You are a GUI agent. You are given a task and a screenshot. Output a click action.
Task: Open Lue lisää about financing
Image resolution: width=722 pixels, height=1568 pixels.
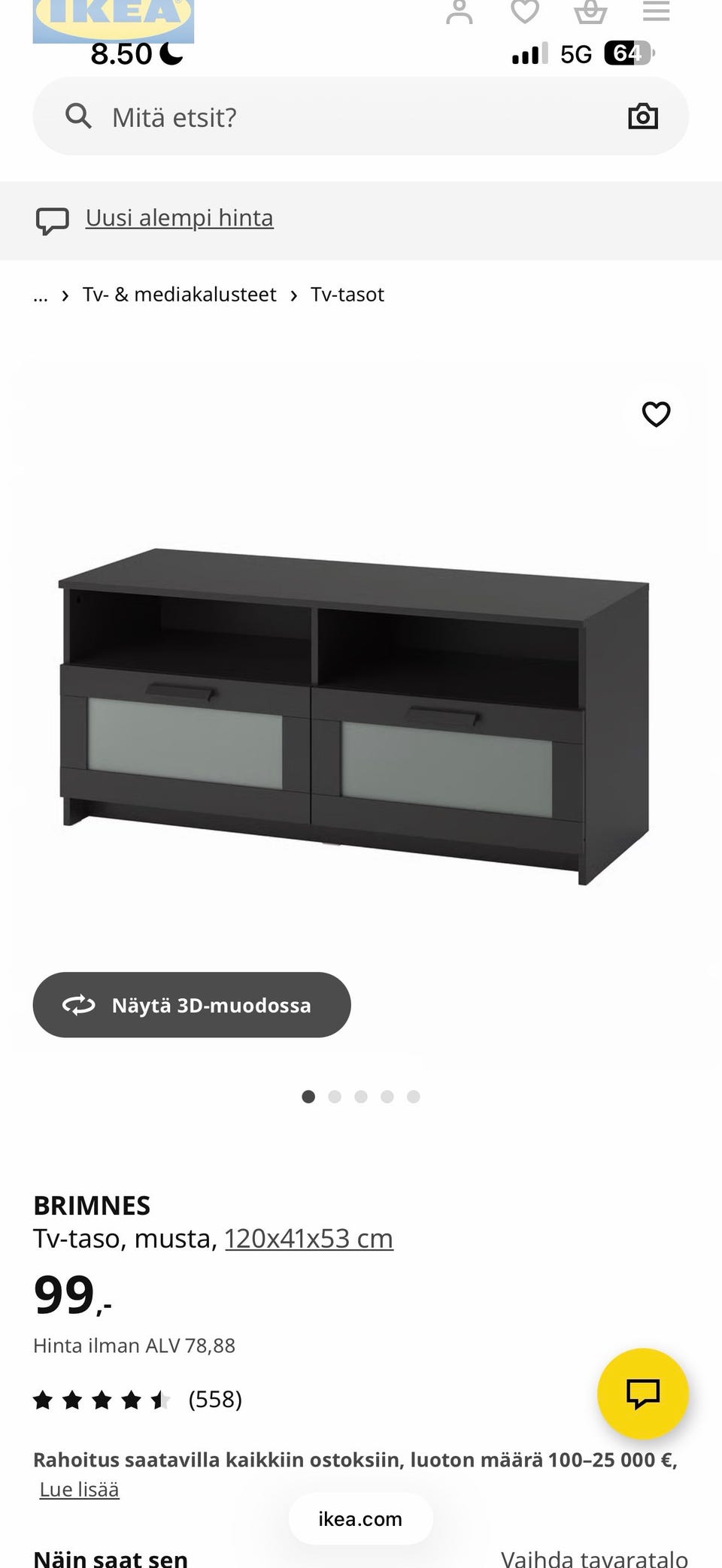pos(79,1490)
